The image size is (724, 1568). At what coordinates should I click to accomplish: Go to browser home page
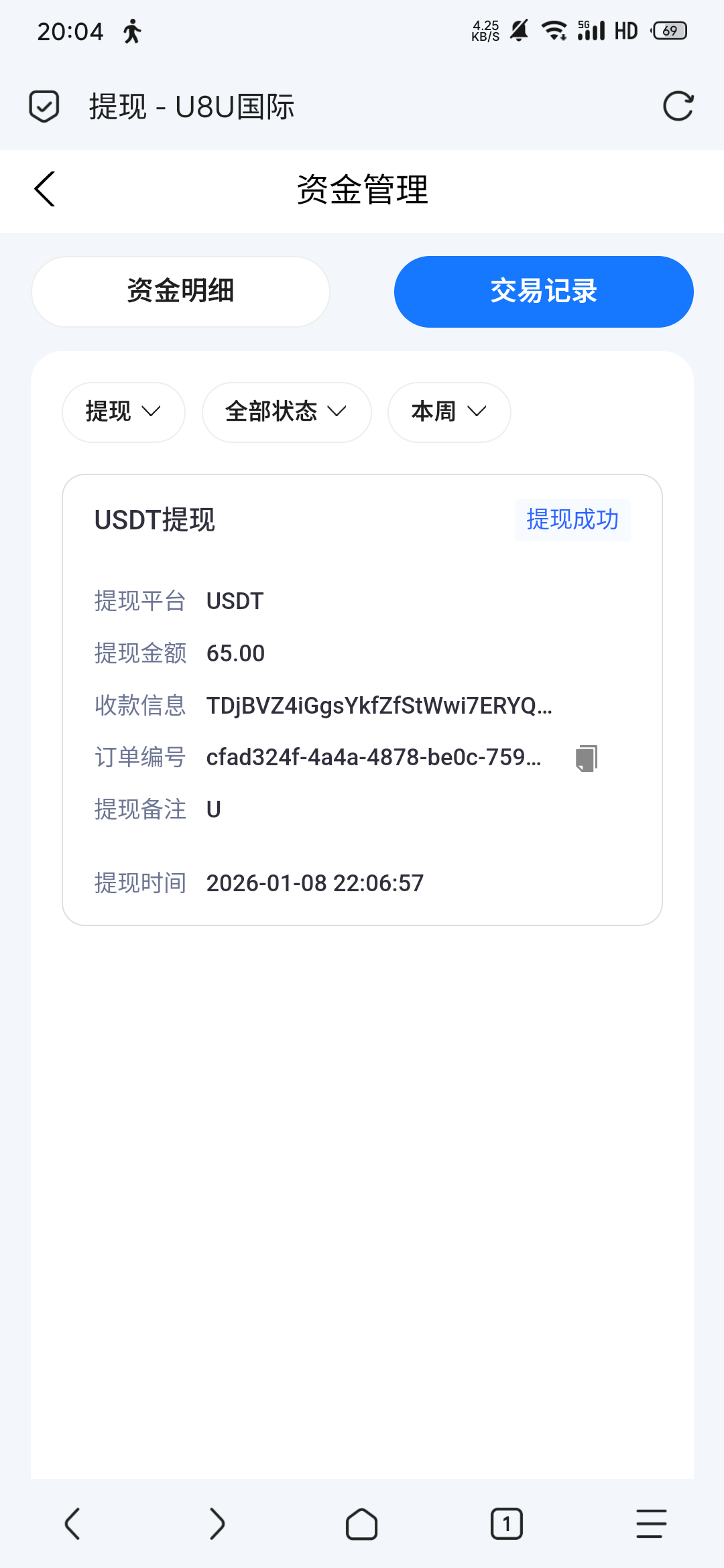361,1524
